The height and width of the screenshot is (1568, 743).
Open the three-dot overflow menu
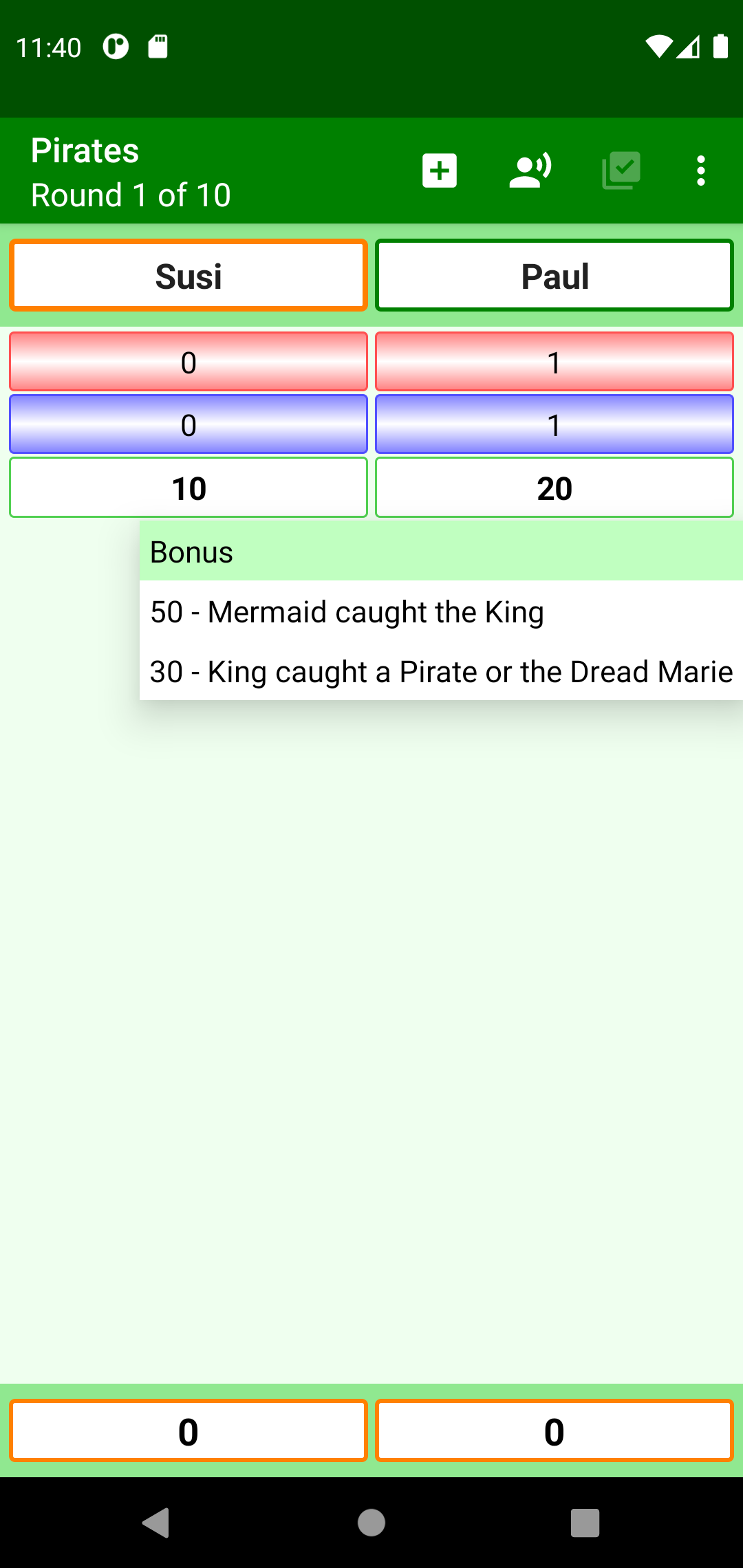tap(700, 171)
